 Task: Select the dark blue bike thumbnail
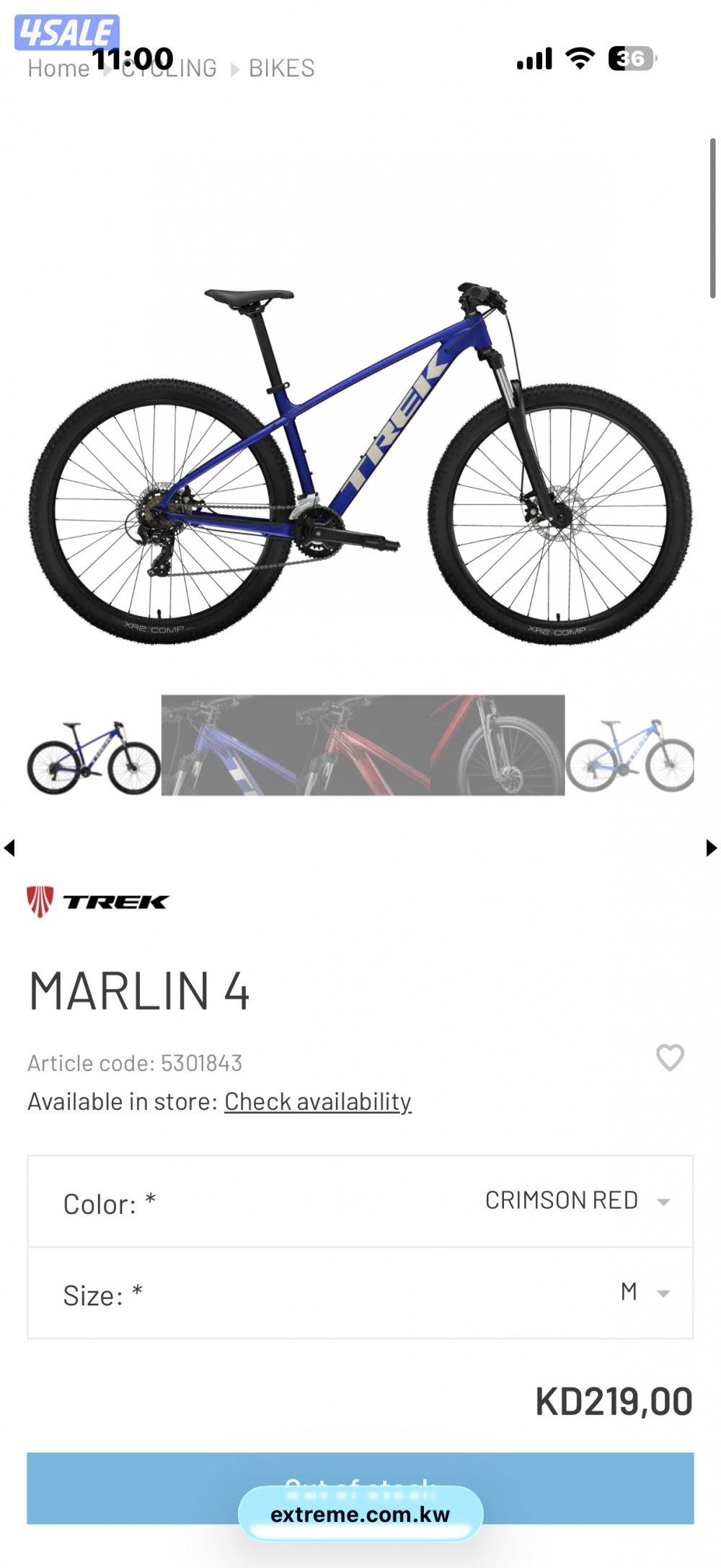pos(94,756)
